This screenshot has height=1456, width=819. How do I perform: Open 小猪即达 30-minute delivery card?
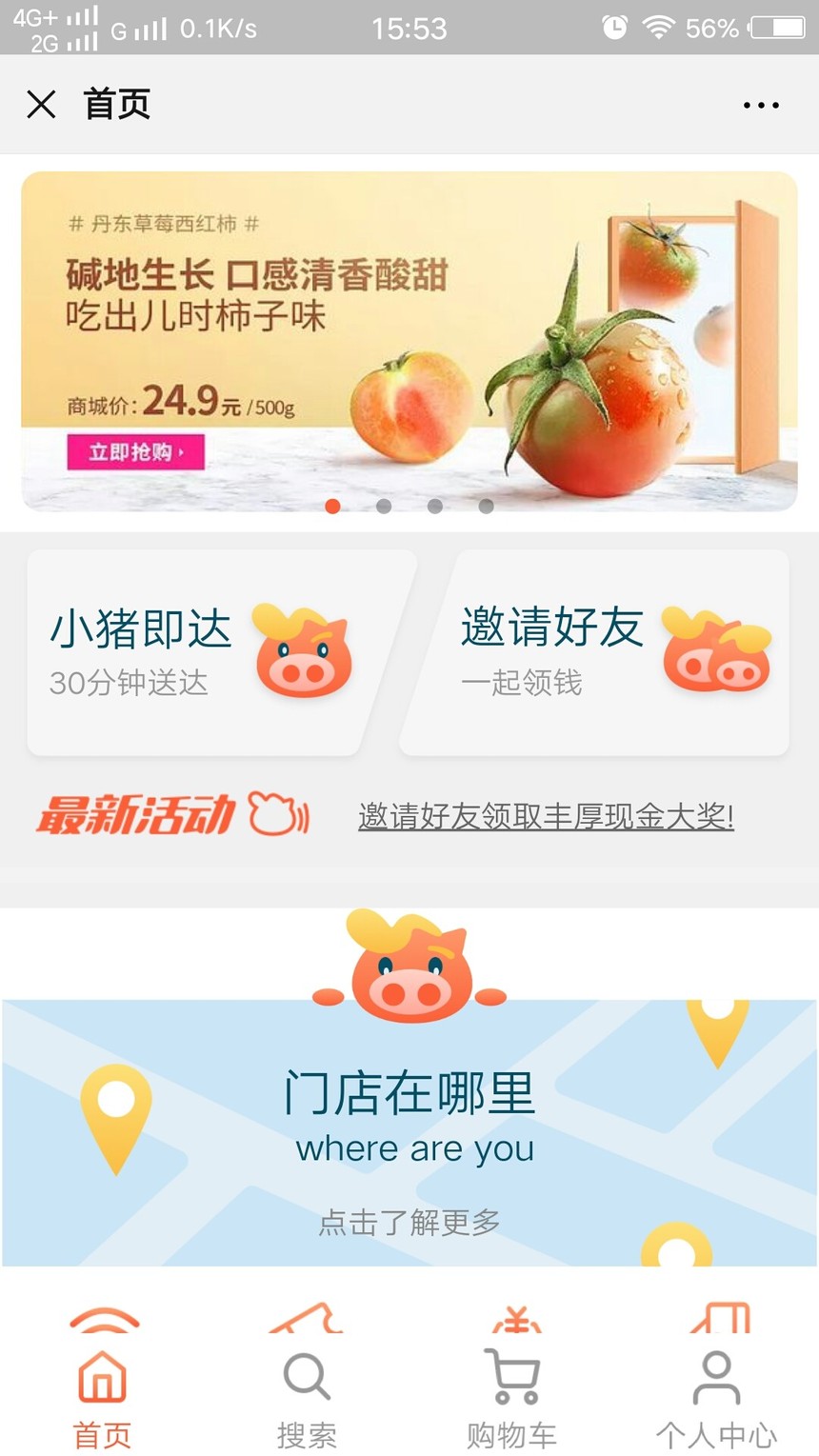coord(200,653)
